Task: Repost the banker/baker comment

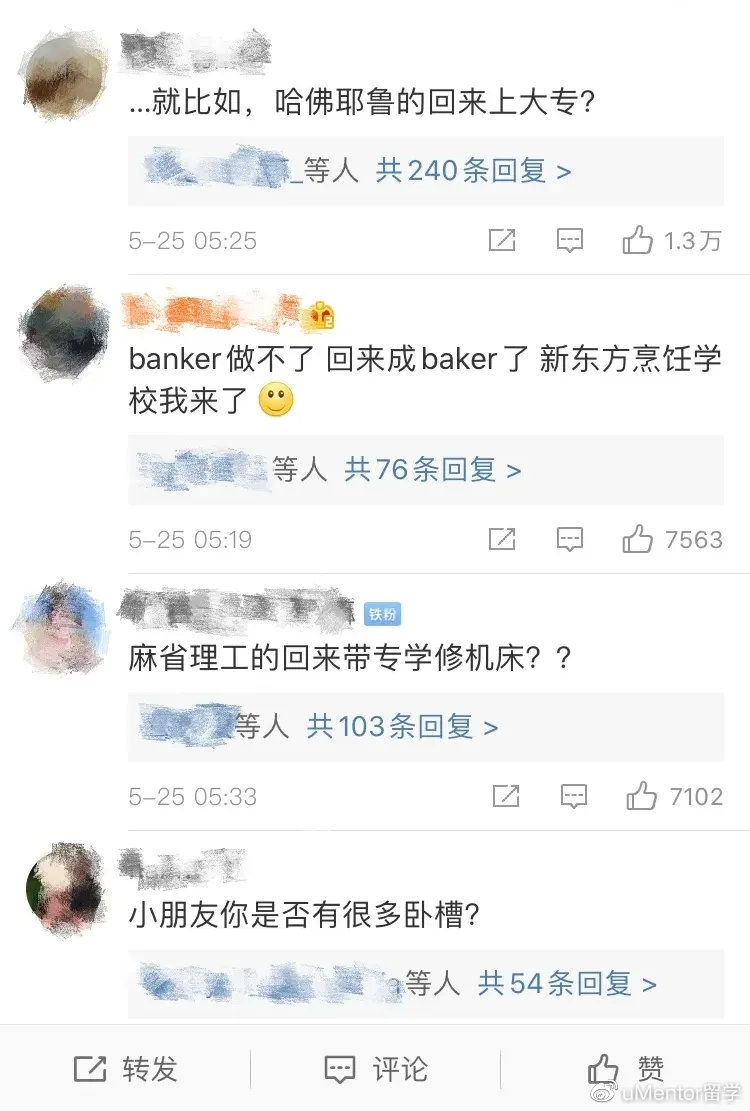Action: (502, 540)
